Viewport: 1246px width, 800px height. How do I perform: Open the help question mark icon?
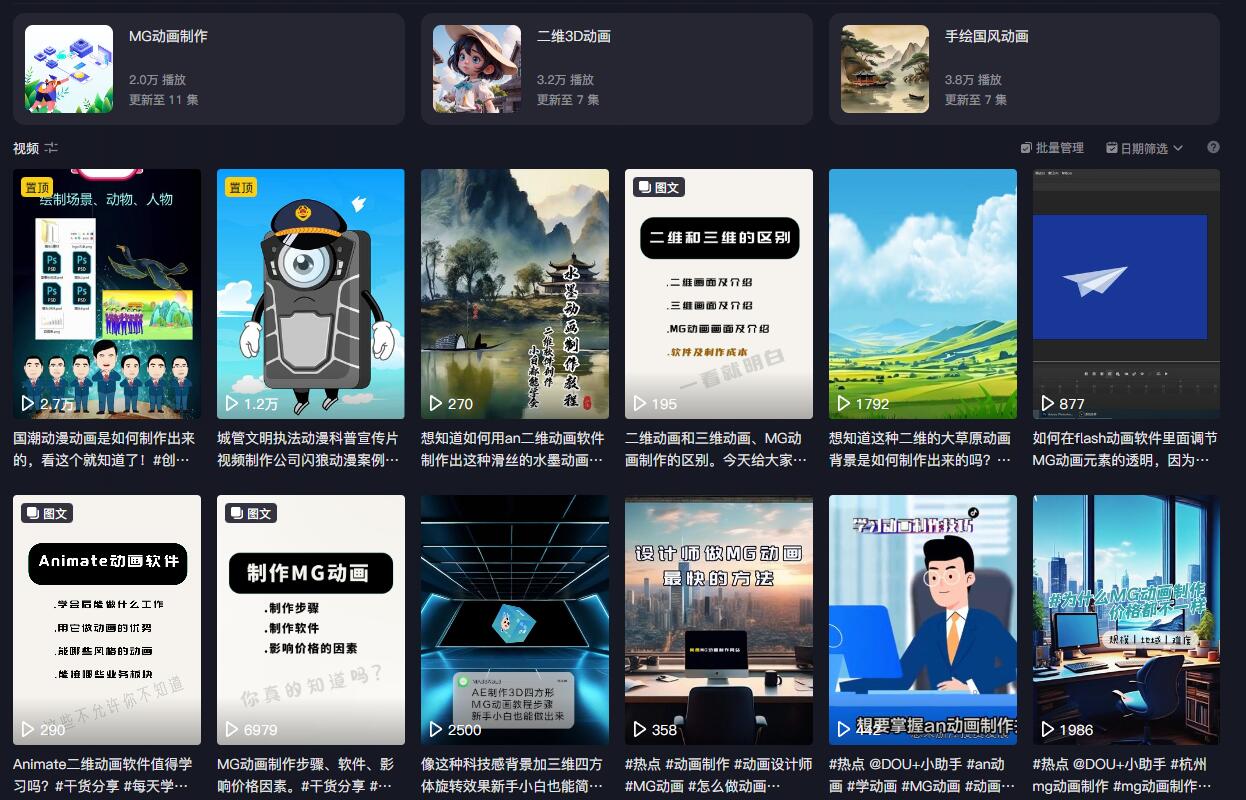pyautogui.click(x=1213, y=147)
